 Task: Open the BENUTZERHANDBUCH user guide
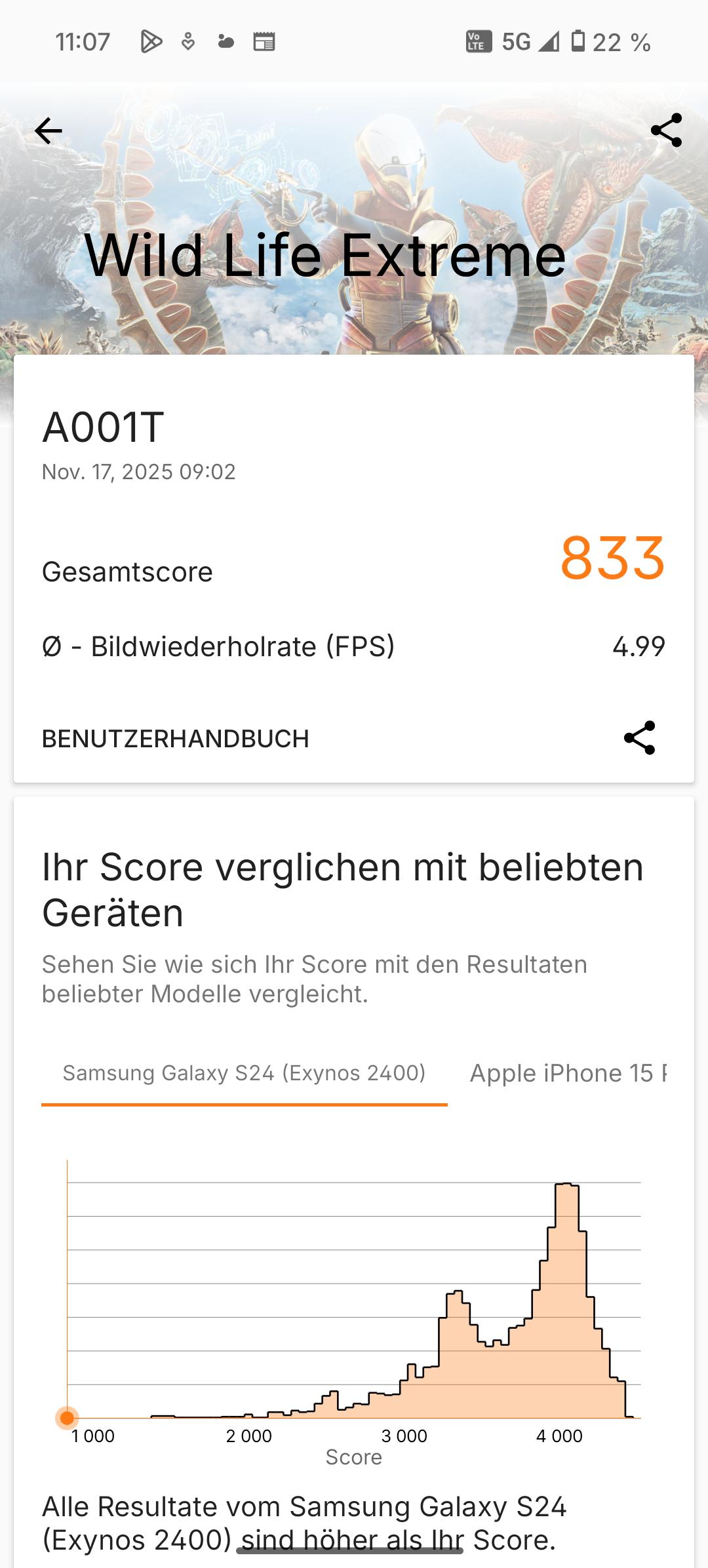pyautogui.click(x=175, y=739)
